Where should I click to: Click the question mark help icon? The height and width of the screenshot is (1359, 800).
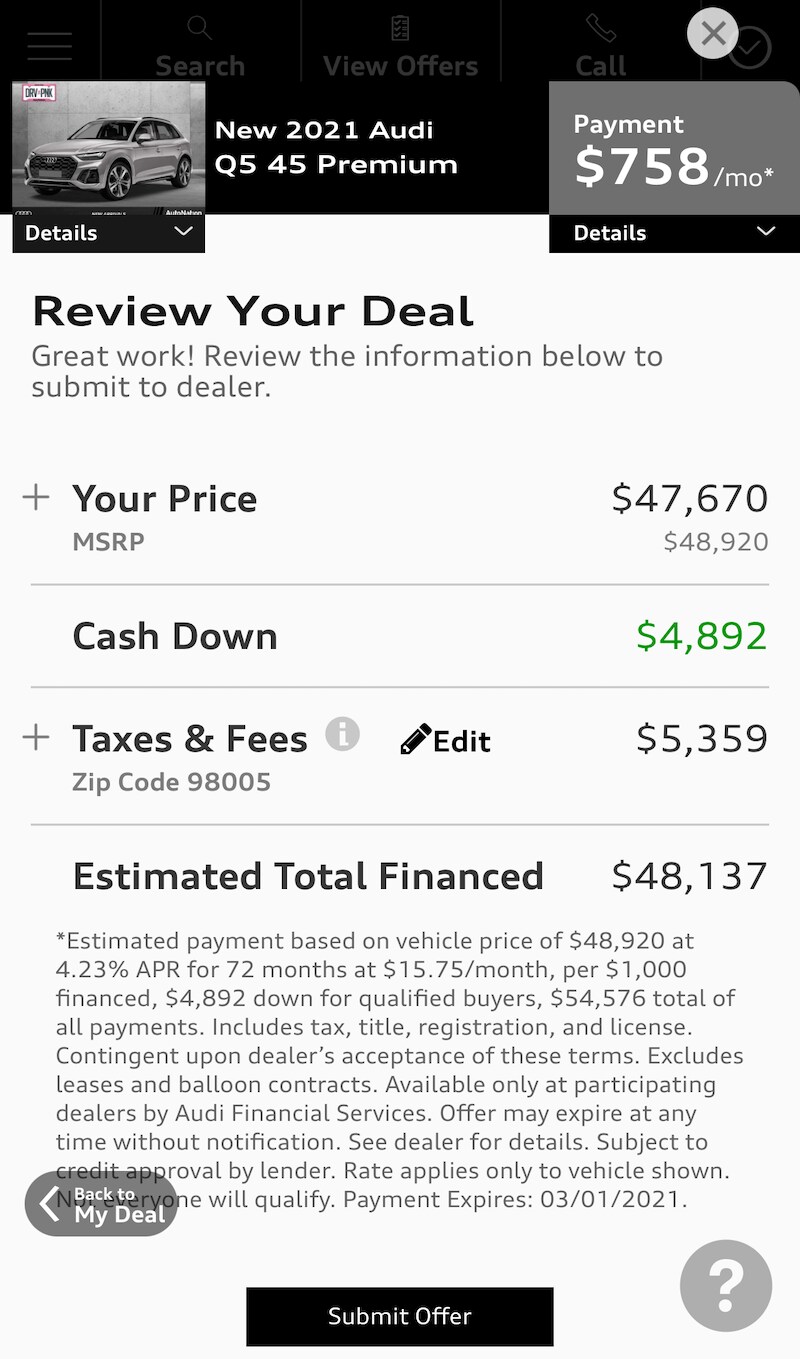tap(725, 1285)
